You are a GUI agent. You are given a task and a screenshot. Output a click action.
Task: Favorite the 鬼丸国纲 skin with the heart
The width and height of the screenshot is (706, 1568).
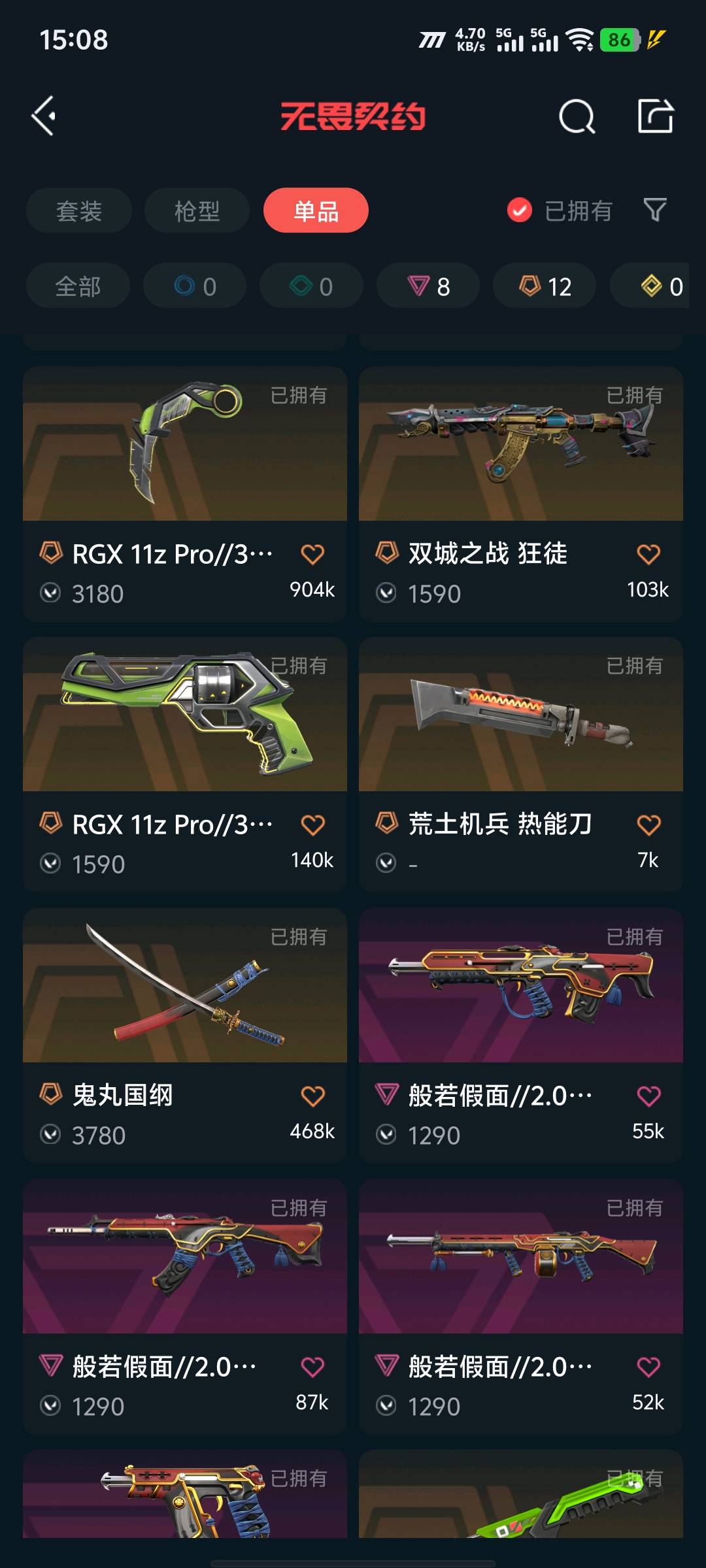(312, 1096)
